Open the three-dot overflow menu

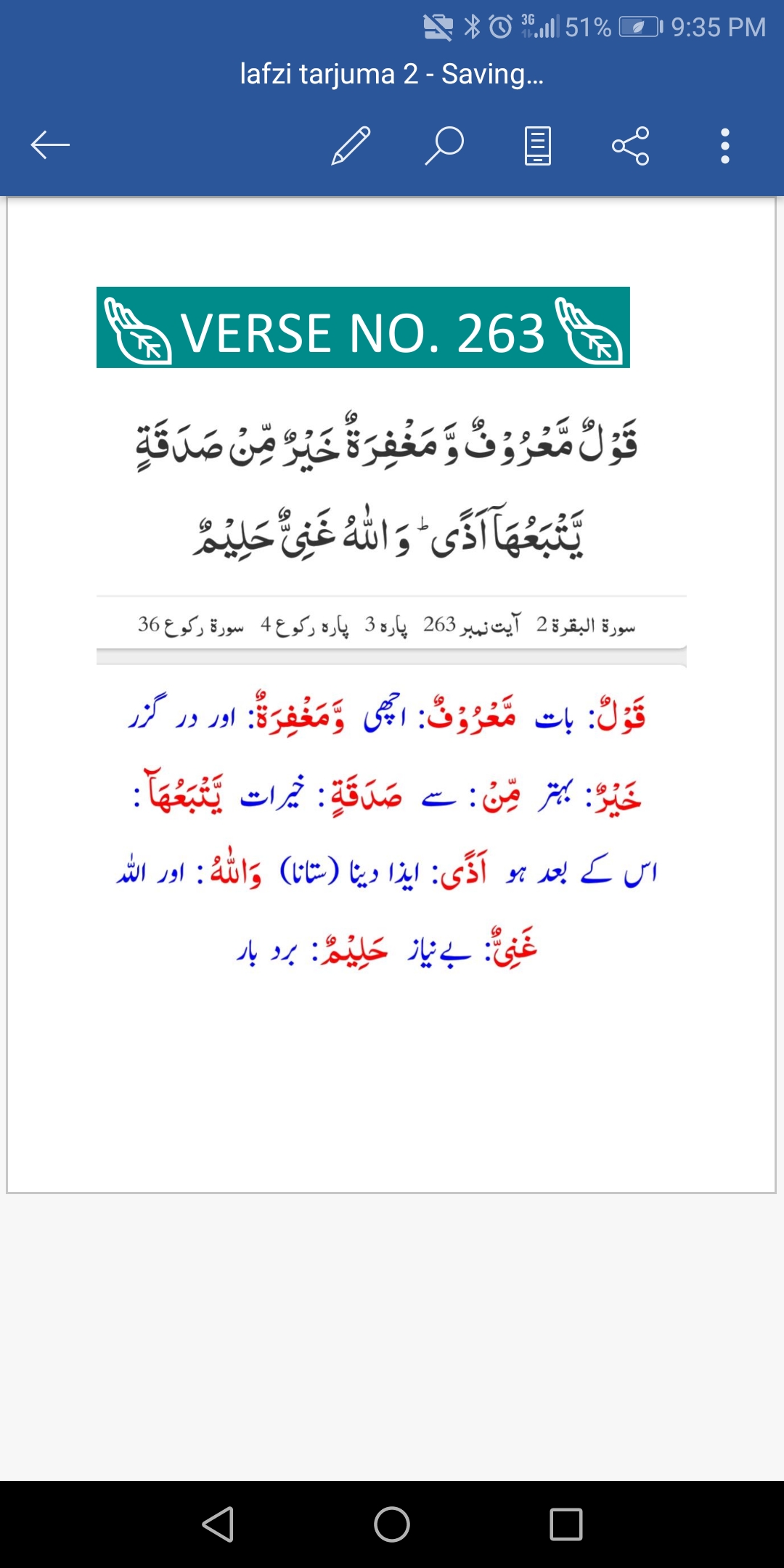(724, 145)
